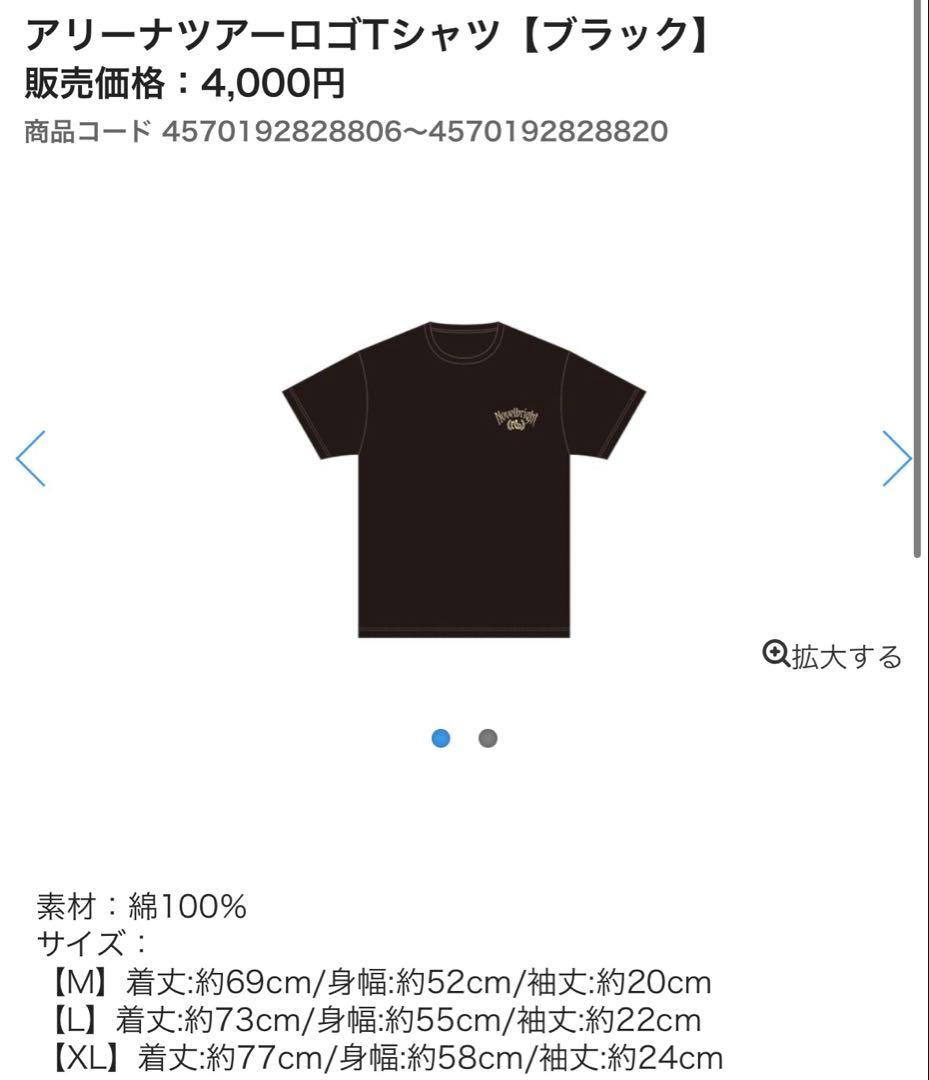Click the 素材：綿100% text
Viewport: 929px width, 1080px height.
[140, 908]
